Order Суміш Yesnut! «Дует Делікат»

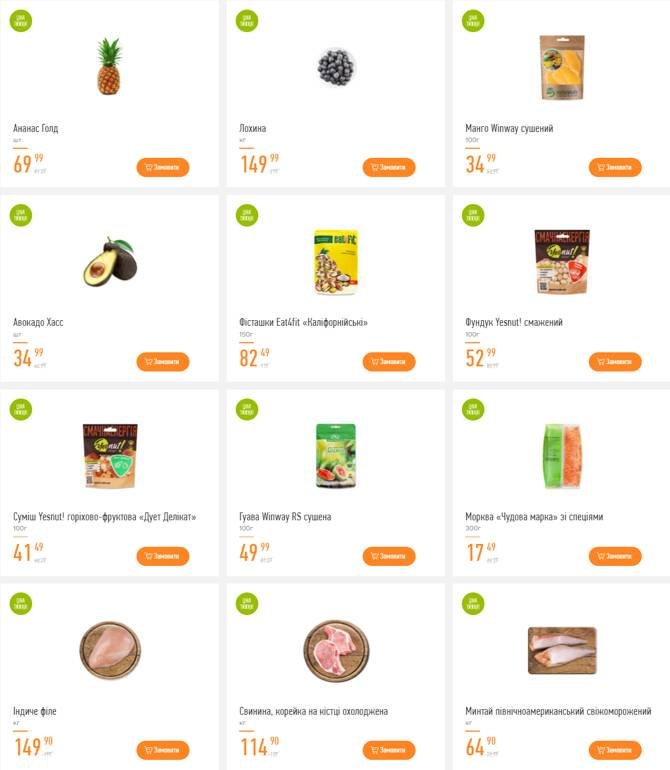click(x=162, y=555)
